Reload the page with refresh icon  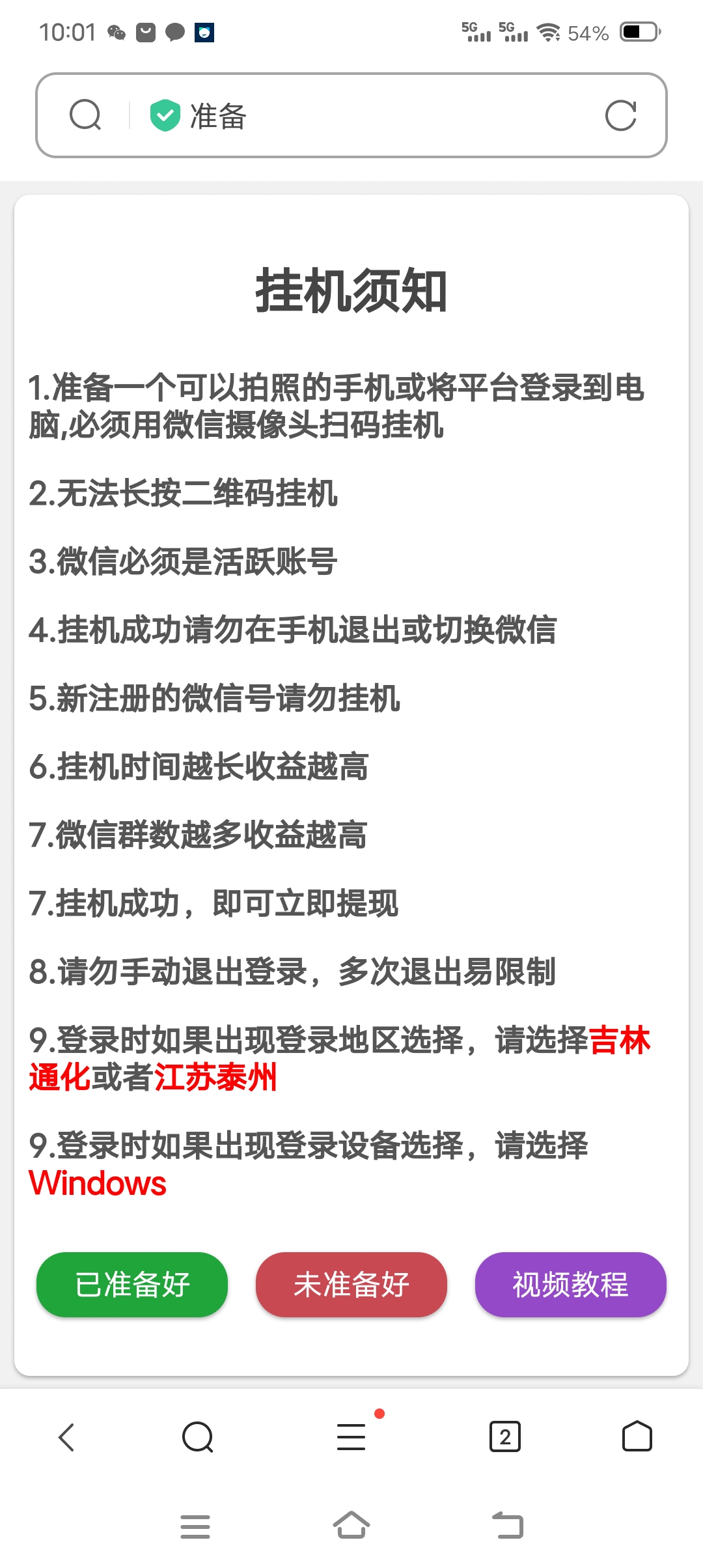620,115
